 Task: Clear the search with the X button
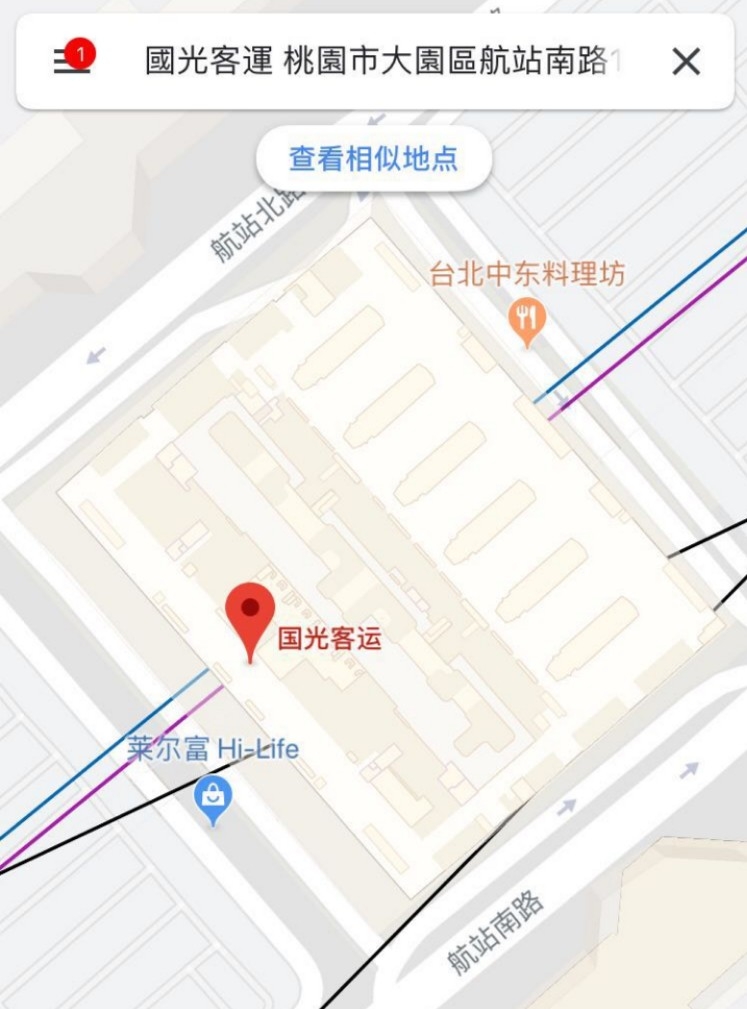coord(686,62)
